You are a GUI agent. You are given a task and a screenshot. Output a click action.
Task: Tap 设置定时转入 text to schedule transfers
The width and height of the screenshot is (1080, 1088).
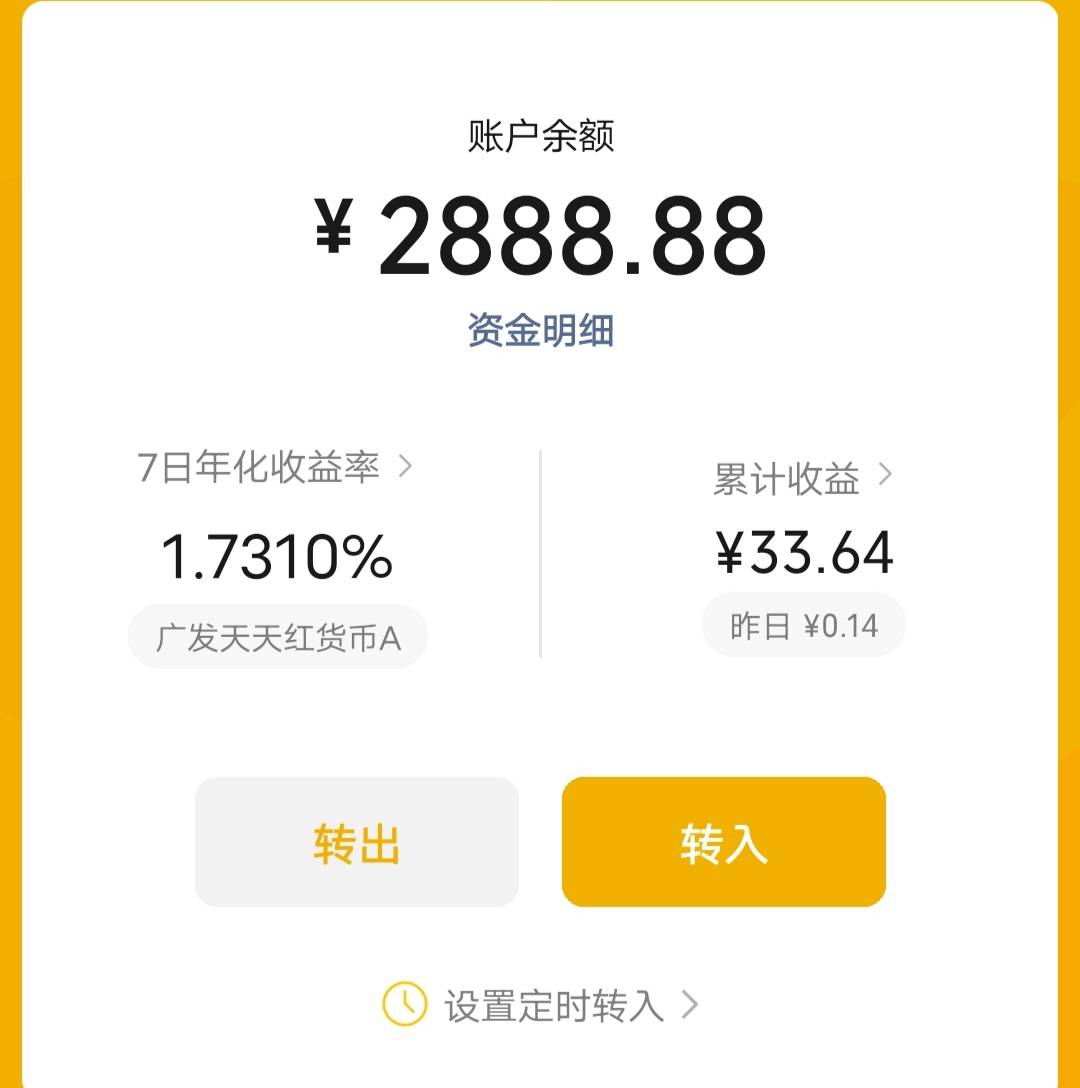[552, 1006]
